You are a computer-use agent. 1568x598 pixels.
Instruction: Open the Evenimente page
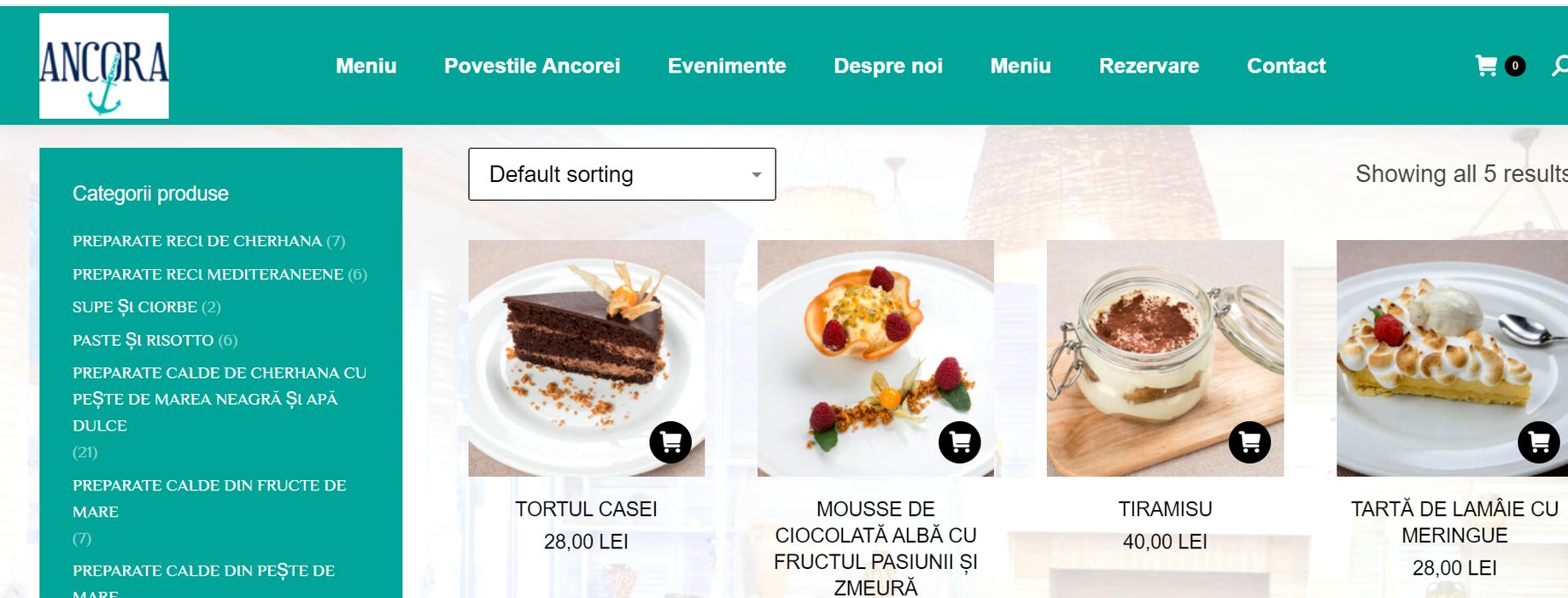click(x=726, y=66)
